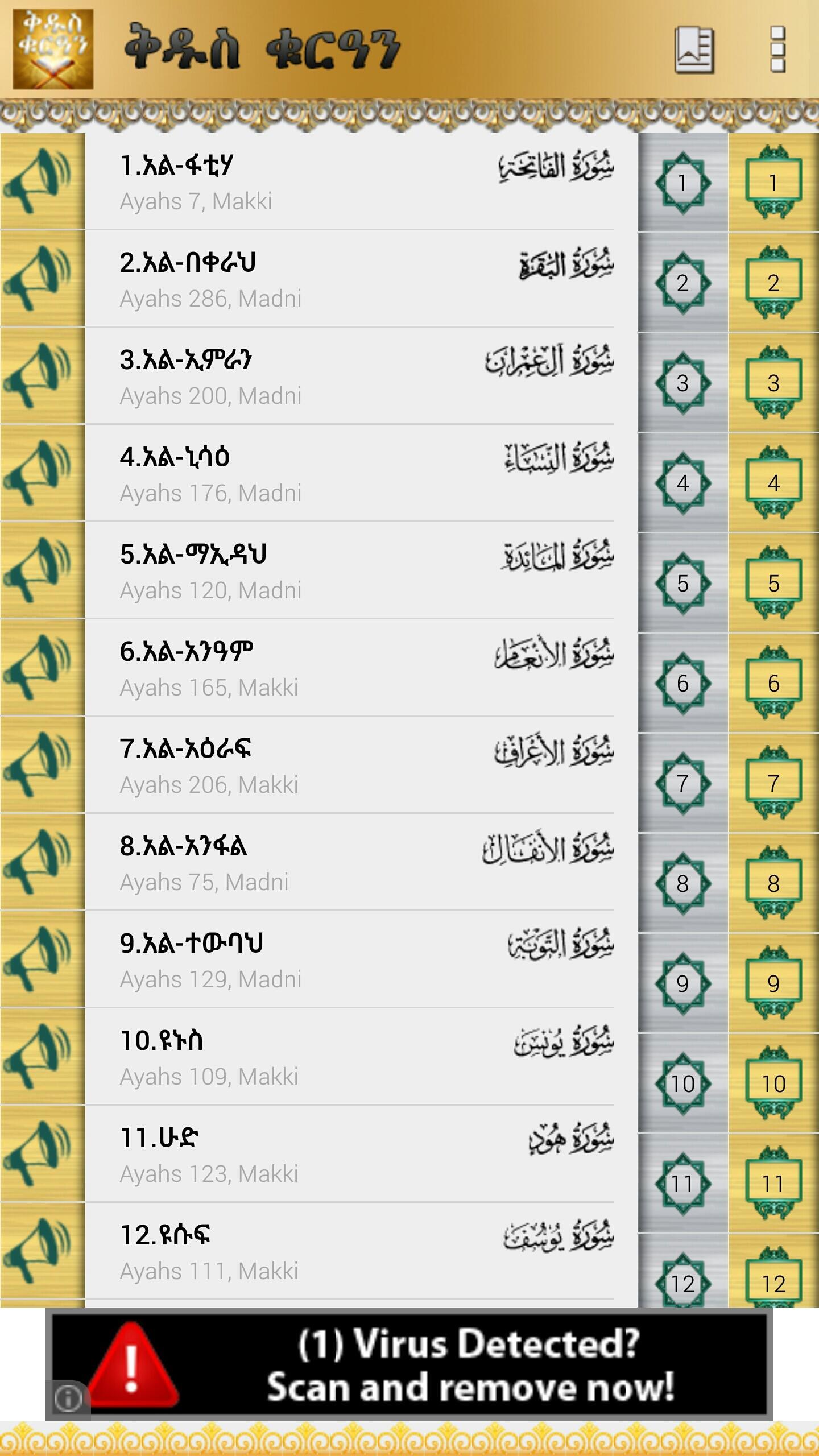The image size is (819, 1456).
Task: Play audio for surah 1
Action: (41, 182)
